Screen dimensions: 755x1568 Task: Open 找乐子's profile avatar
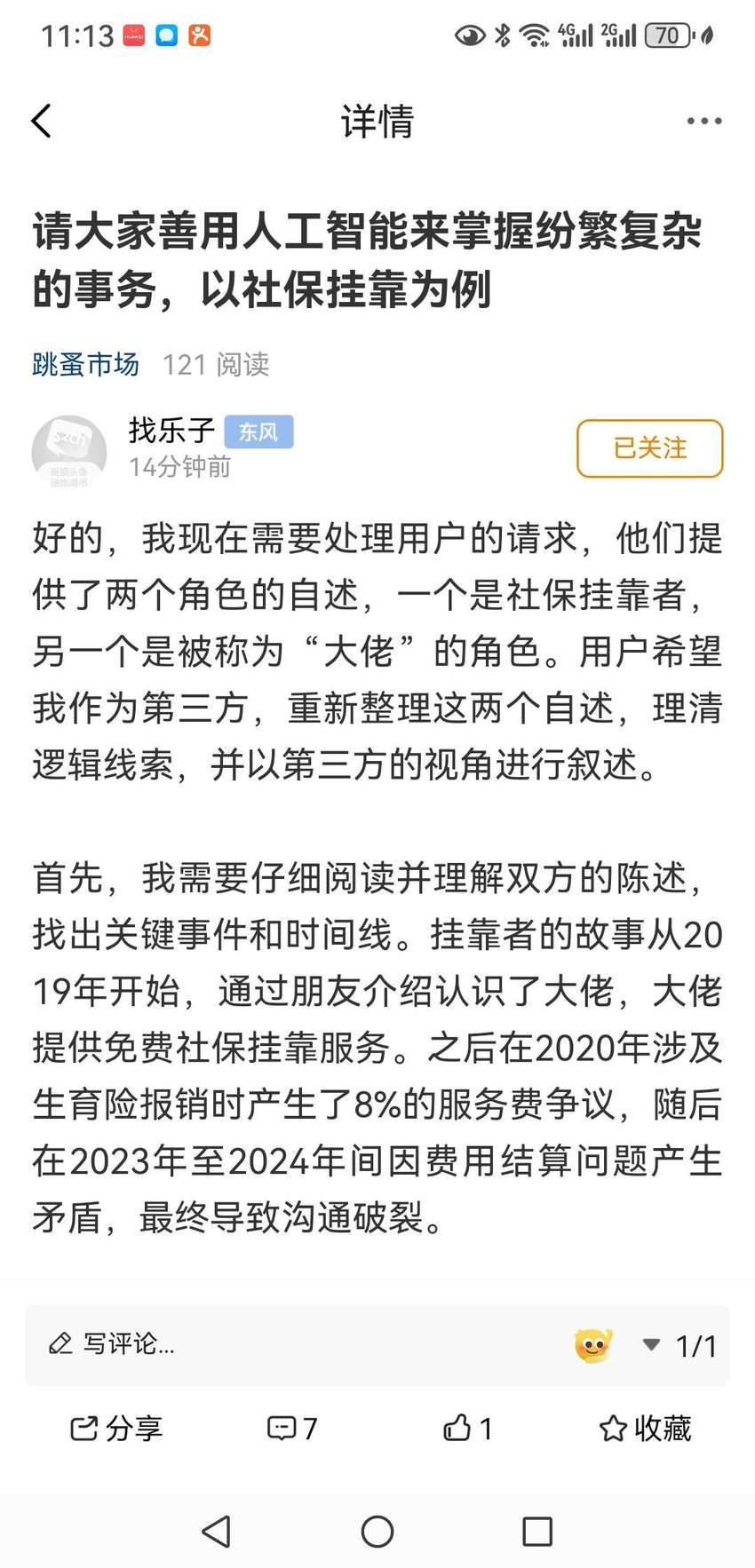pyautogui.click(x=69, y=452)
